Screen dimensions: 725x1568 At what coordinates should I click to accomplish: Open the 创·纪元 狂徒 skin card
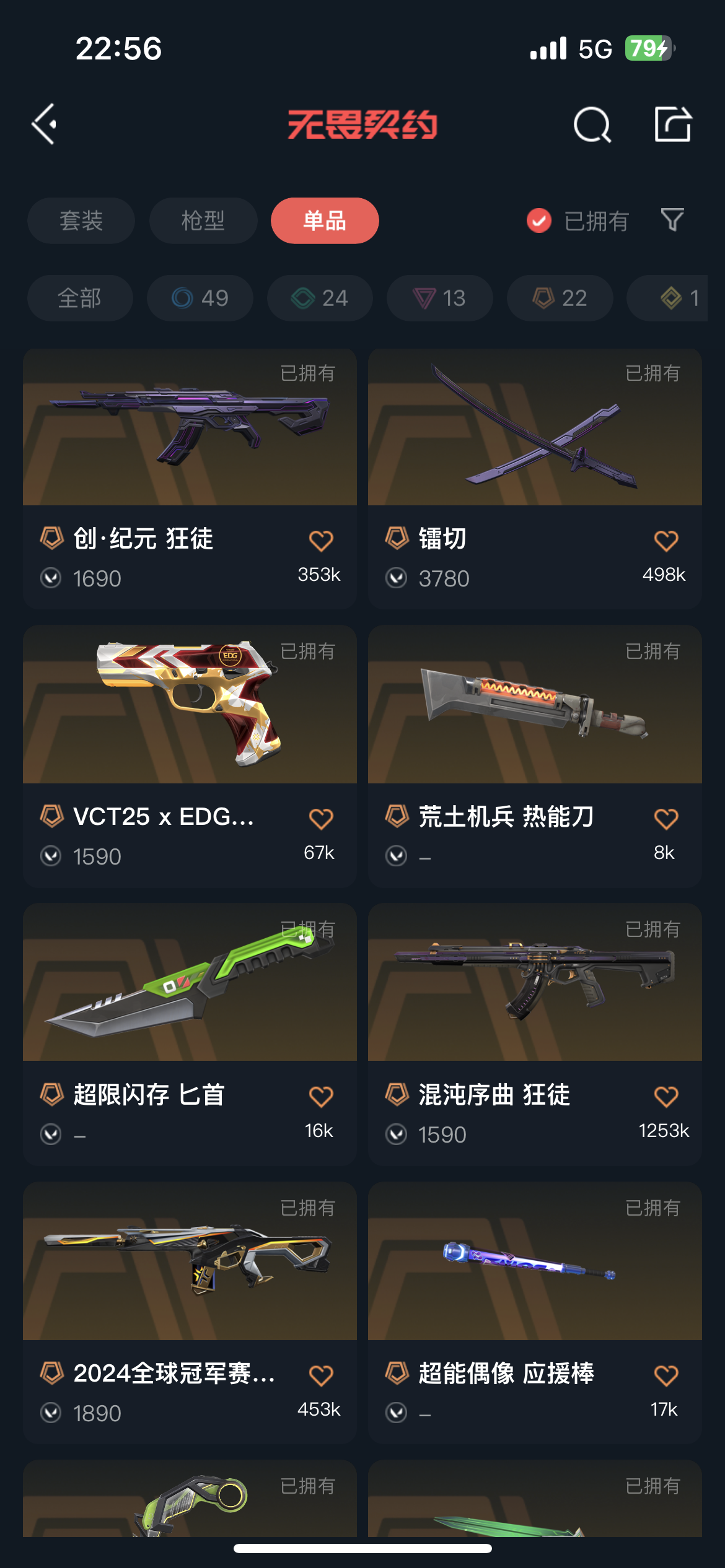(190, 477)
